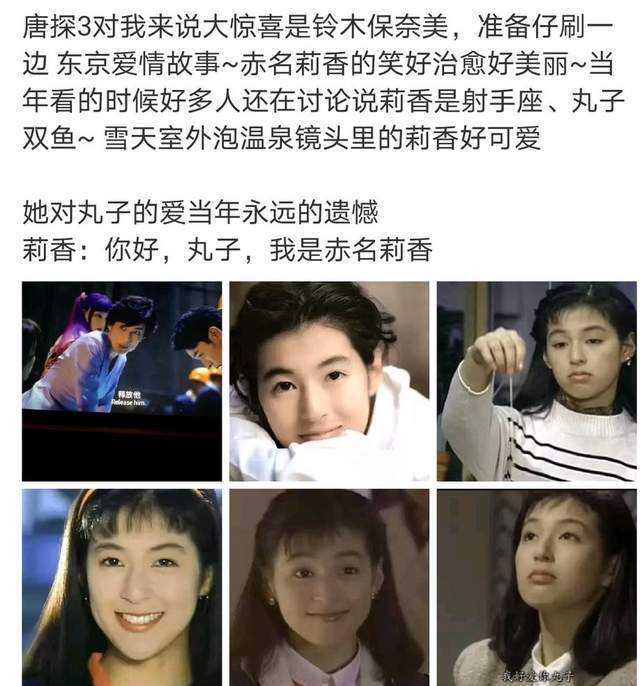Screen dimensions: 640x686
Task: View photo of woman resting chin on arms
Action: tap(328, 380)
